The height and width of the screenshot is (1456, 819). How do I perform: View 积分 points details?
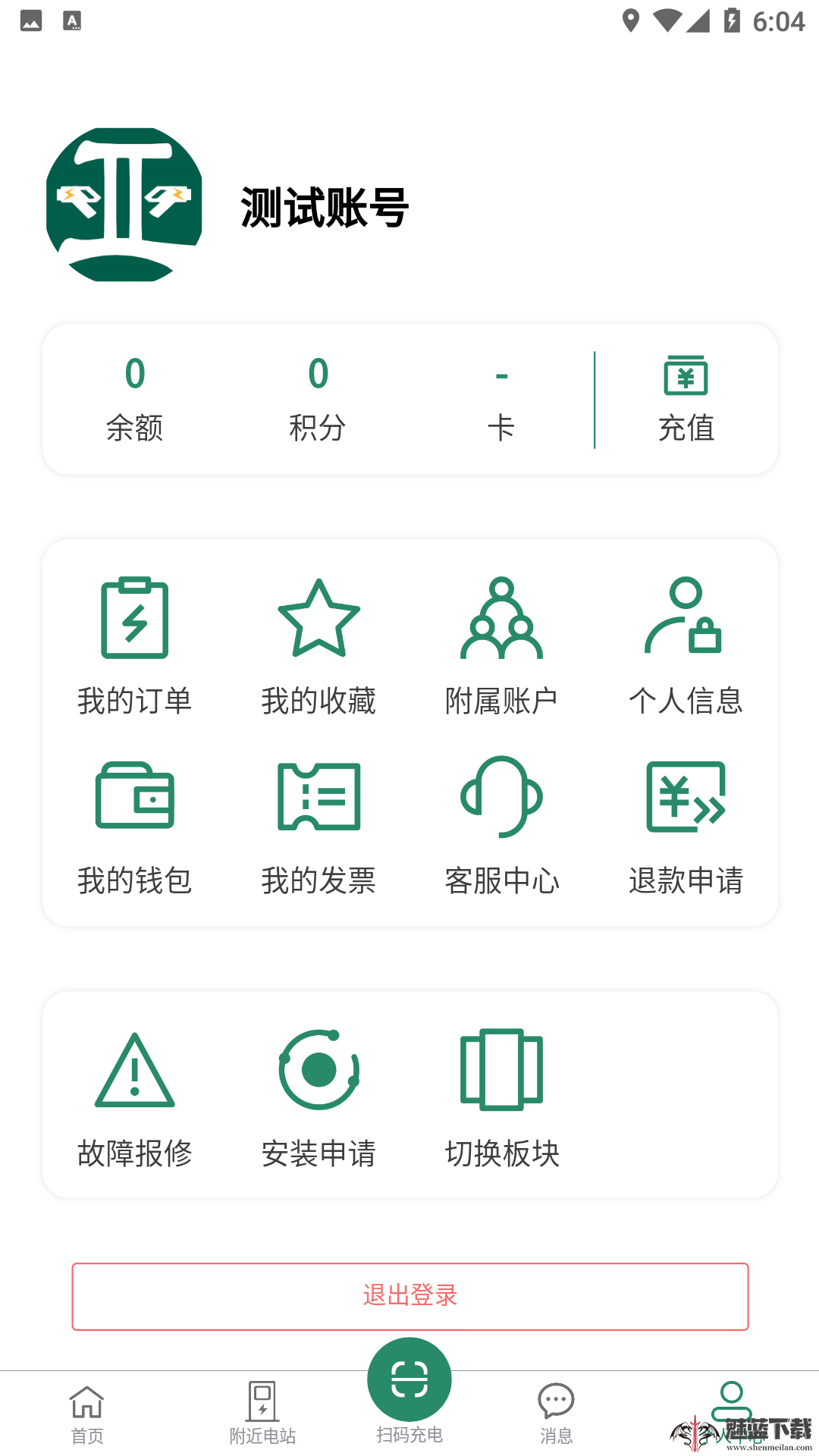[318, 399]
